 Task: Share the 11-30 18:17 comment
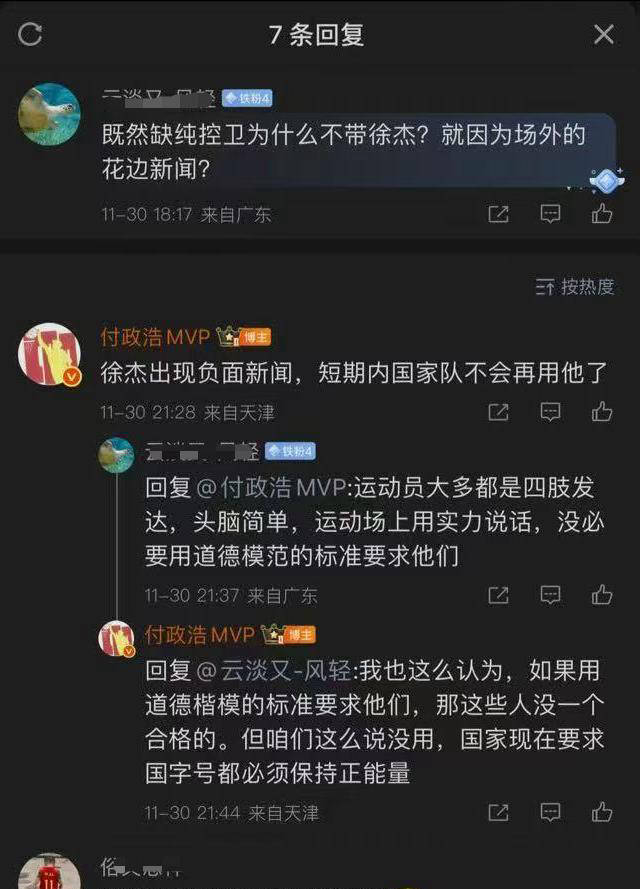pos(498,214)
